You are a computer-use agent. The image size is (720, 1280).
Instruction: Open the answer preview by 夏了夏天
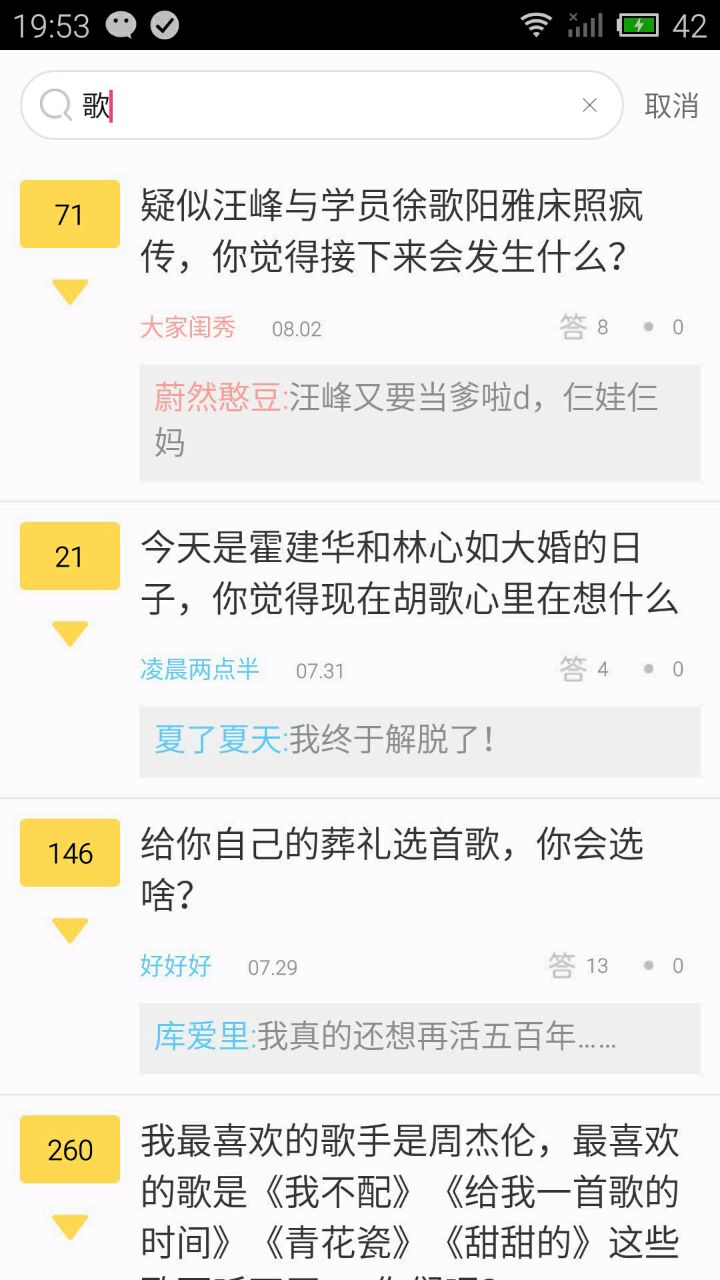[x=420, y=741]
